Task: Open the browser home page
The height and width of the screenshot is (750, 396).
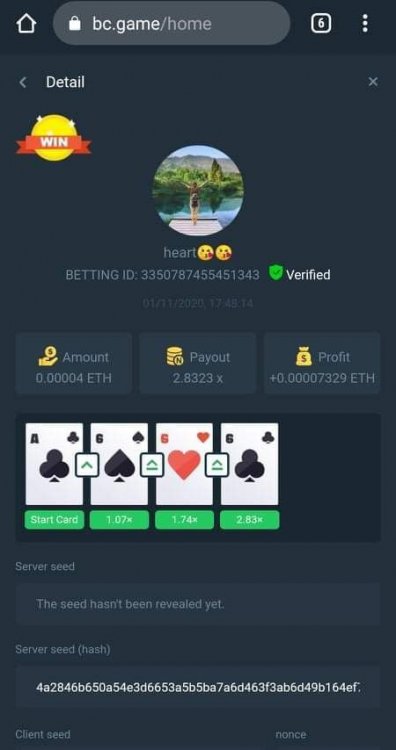Action: 26,23
